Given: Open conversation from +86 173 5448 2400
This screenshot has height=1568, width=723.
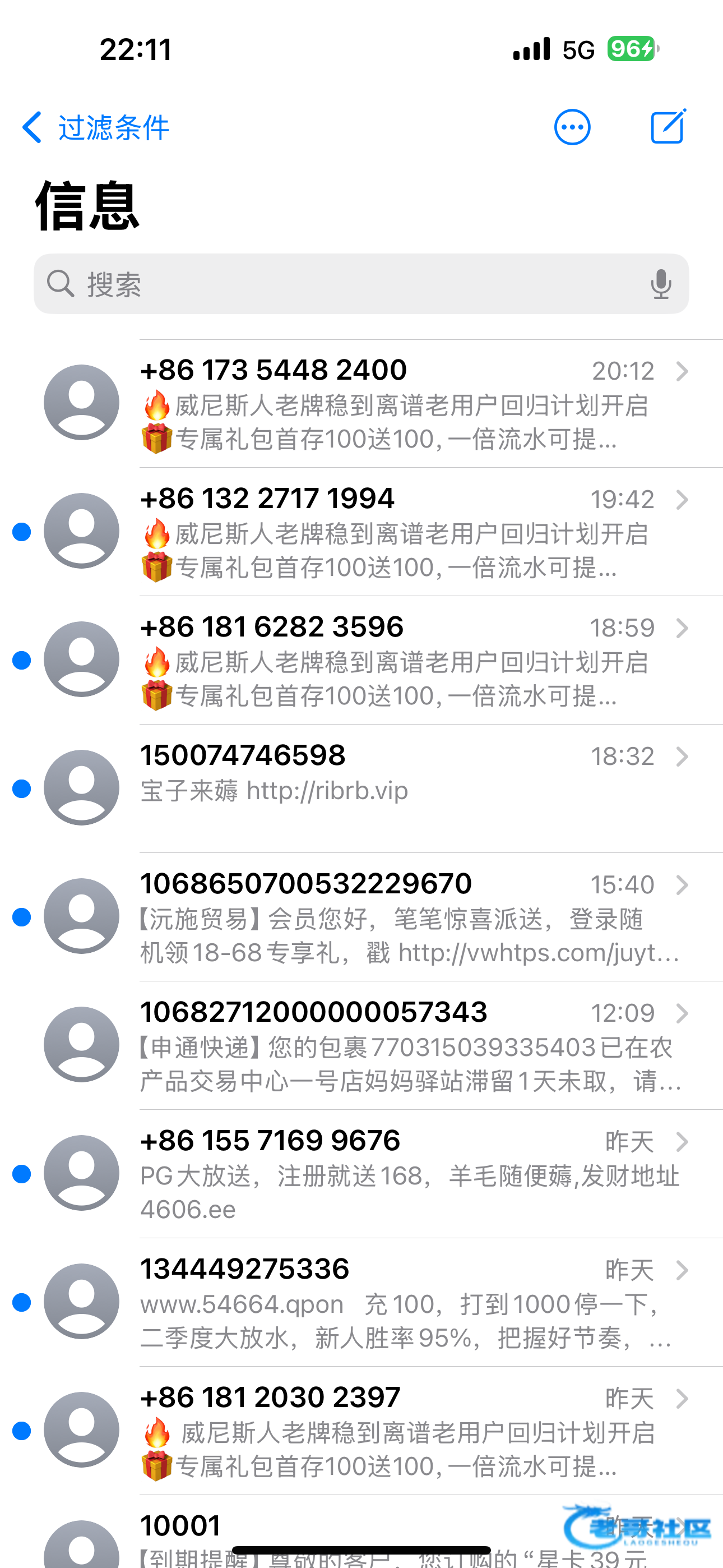Looking at the screenshot, I should click(396, 404).
